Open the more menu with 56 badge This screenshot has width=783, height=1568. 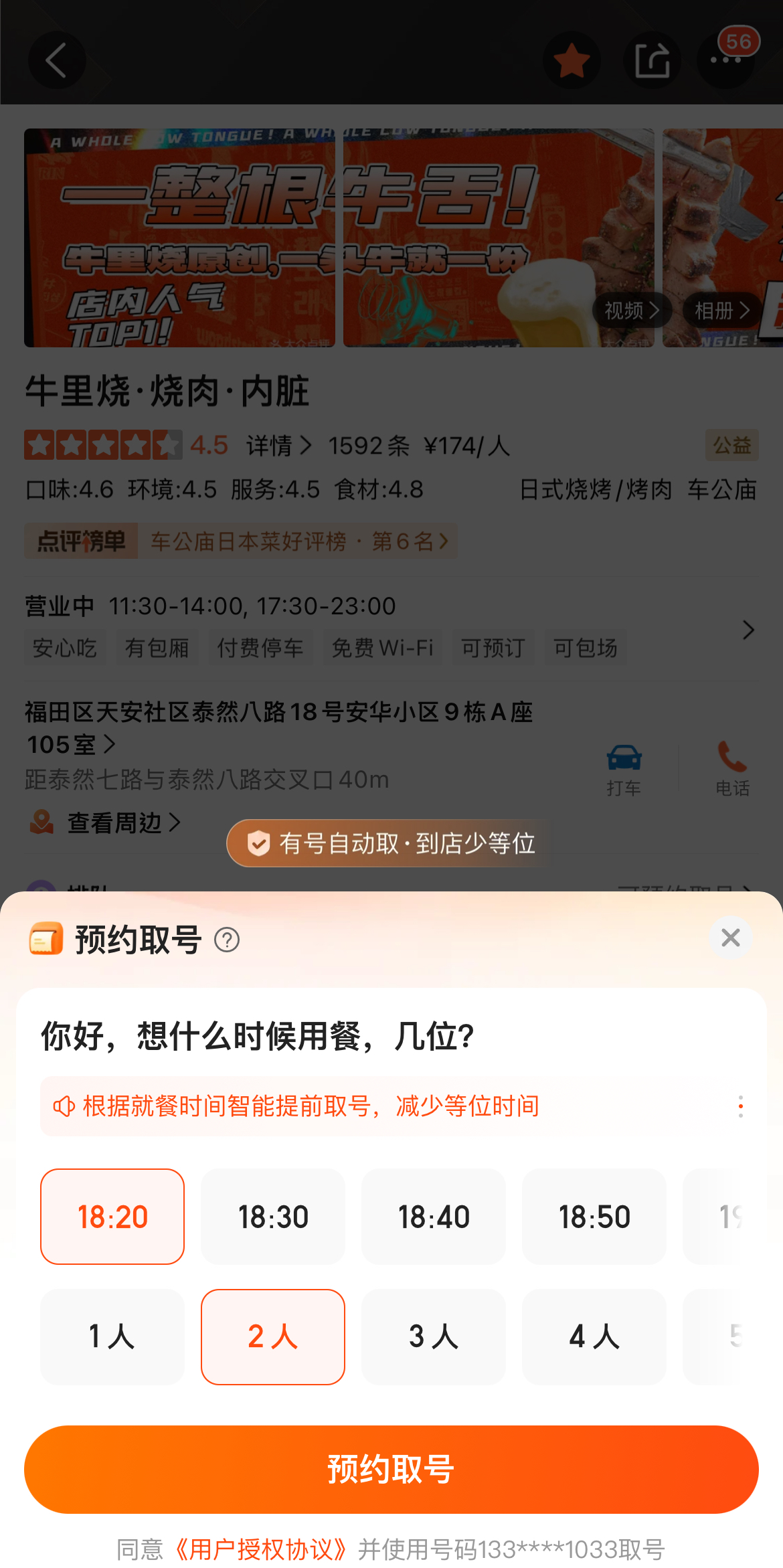[725, 60]
